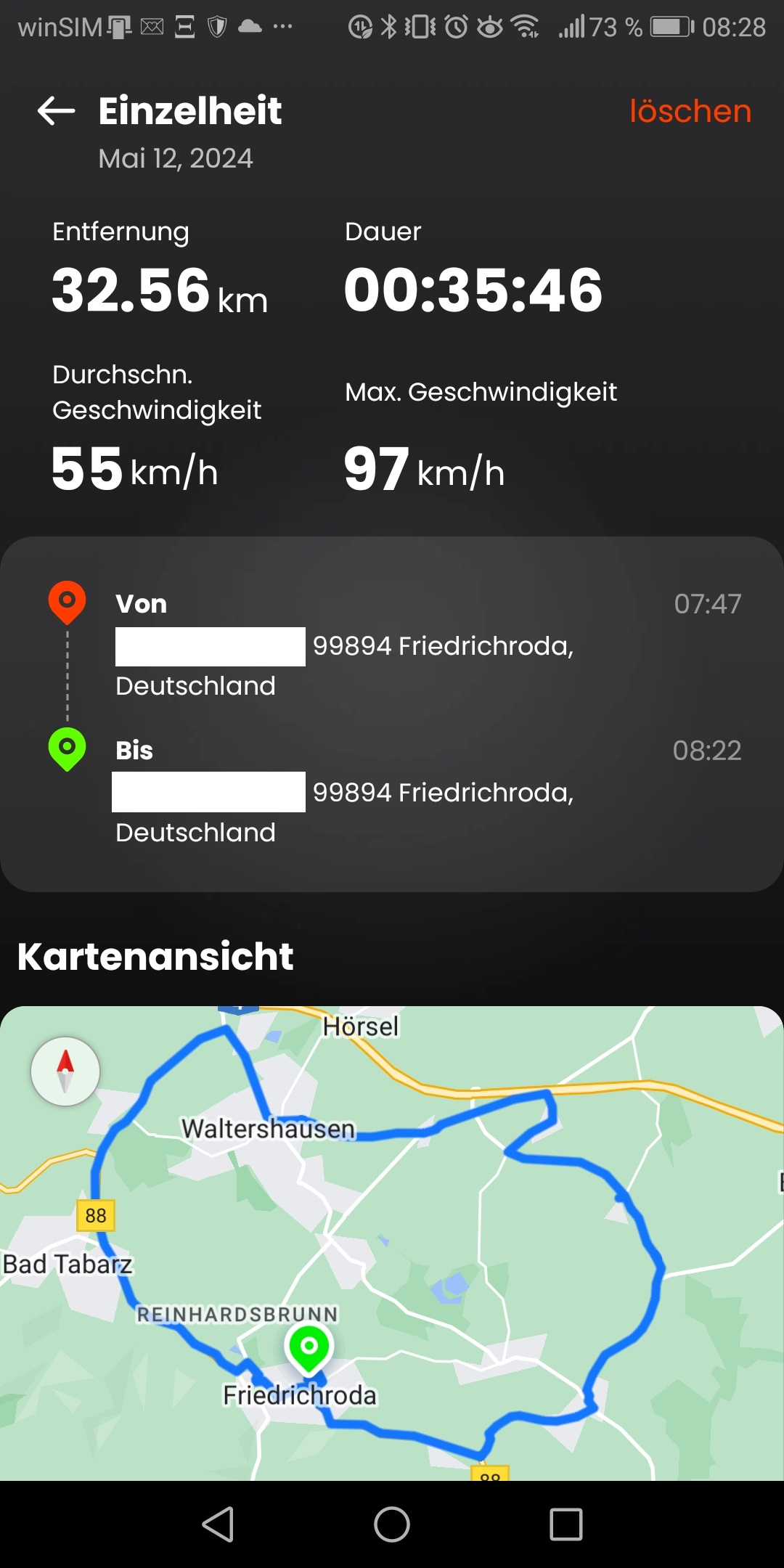Open the recent apps overview

(566, 1524)
